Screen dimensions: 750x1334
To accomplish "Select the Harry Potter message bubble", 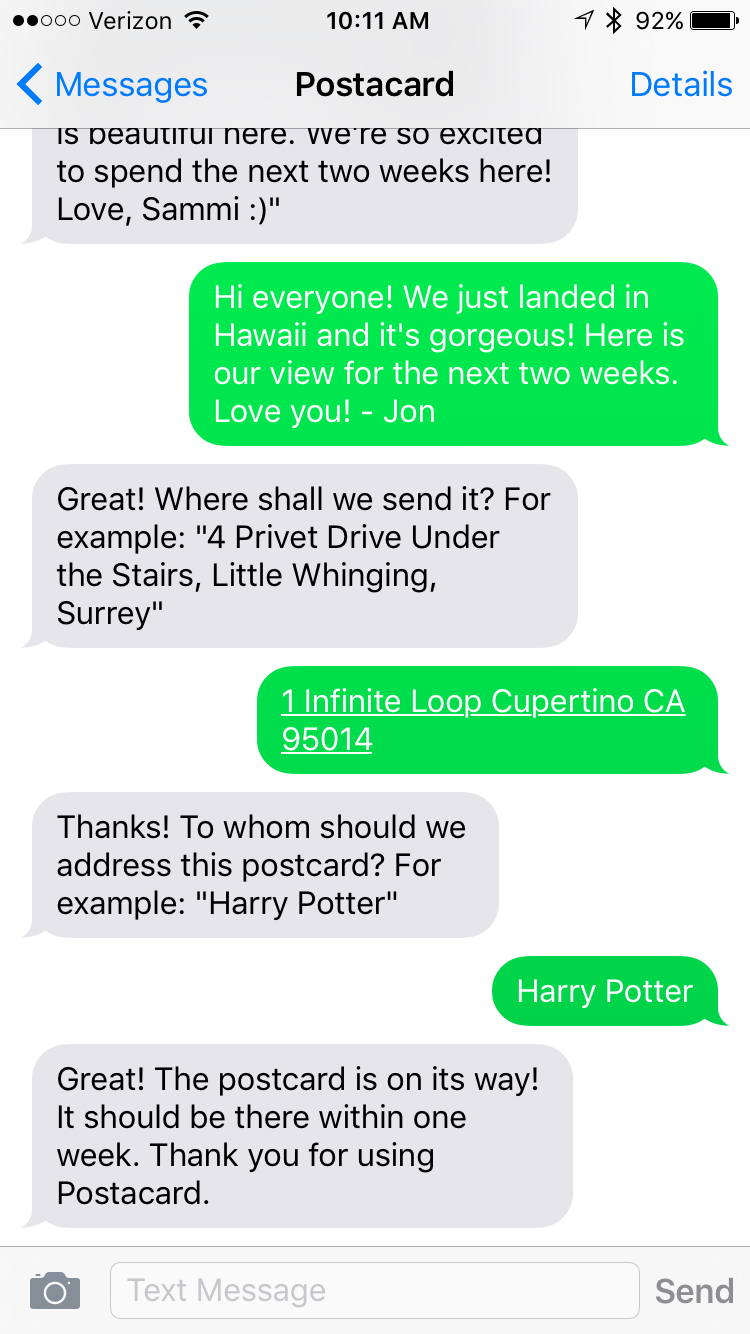I will tap(604, 991).
